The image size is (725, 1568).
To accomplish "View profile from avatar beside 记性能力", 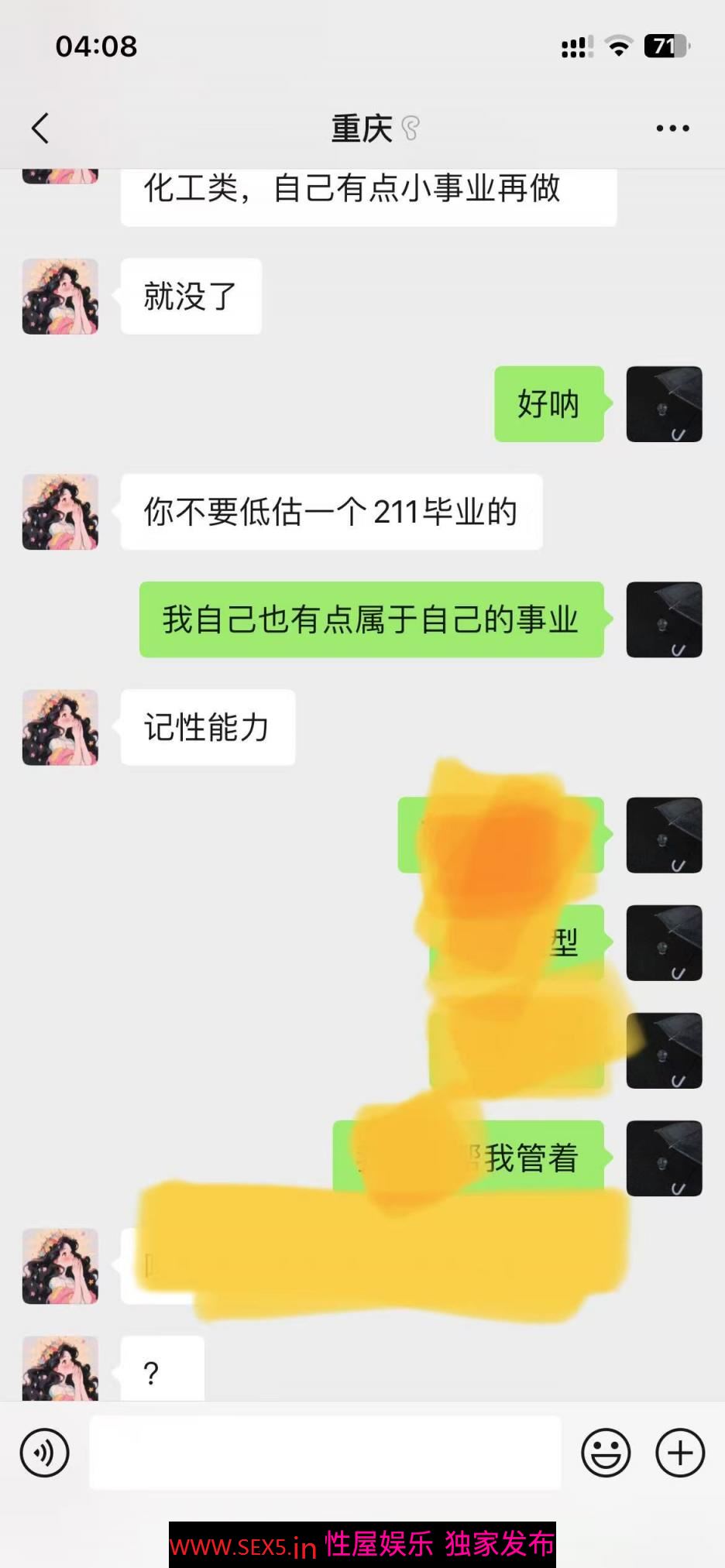I will coord(60,728).
